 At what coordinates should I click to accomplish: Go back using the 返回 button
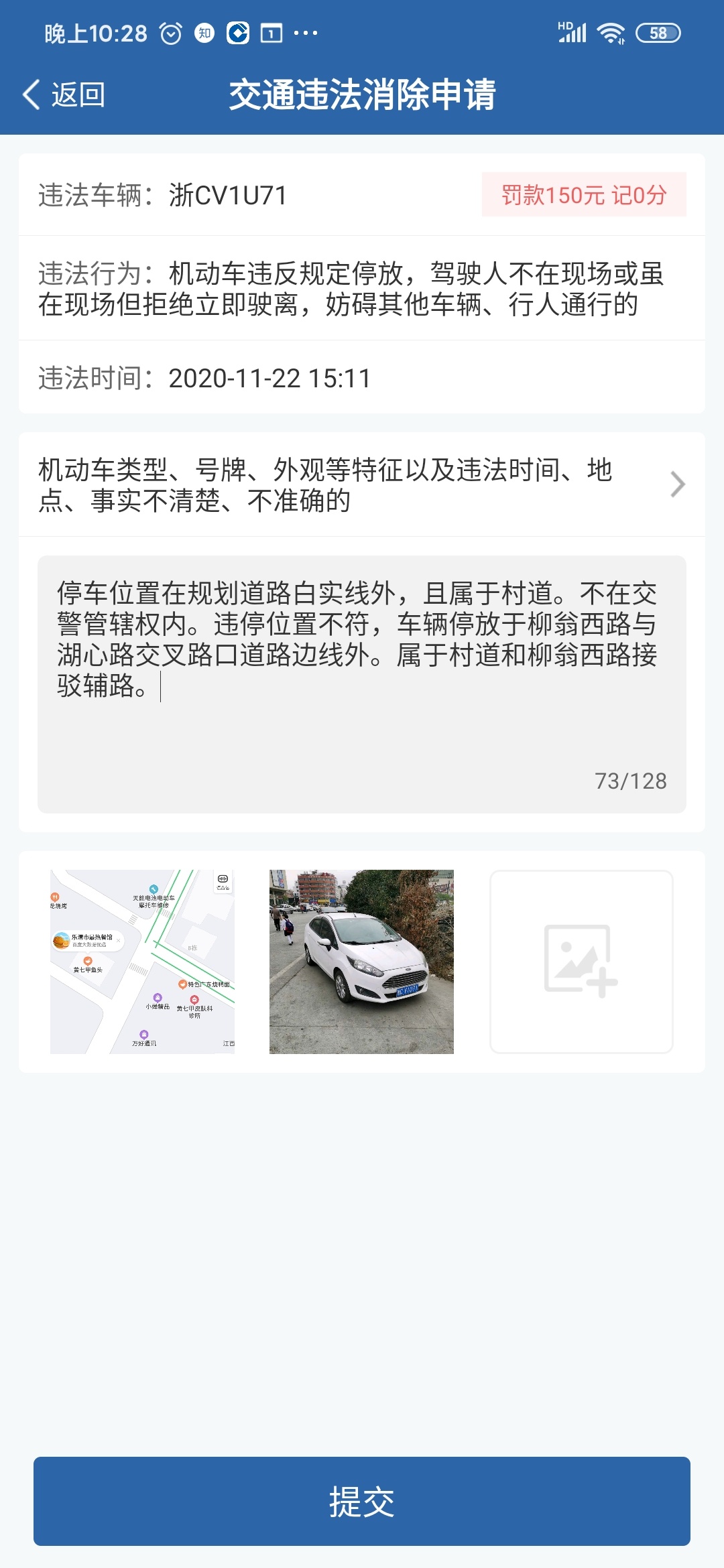click(x=64, y=94)
